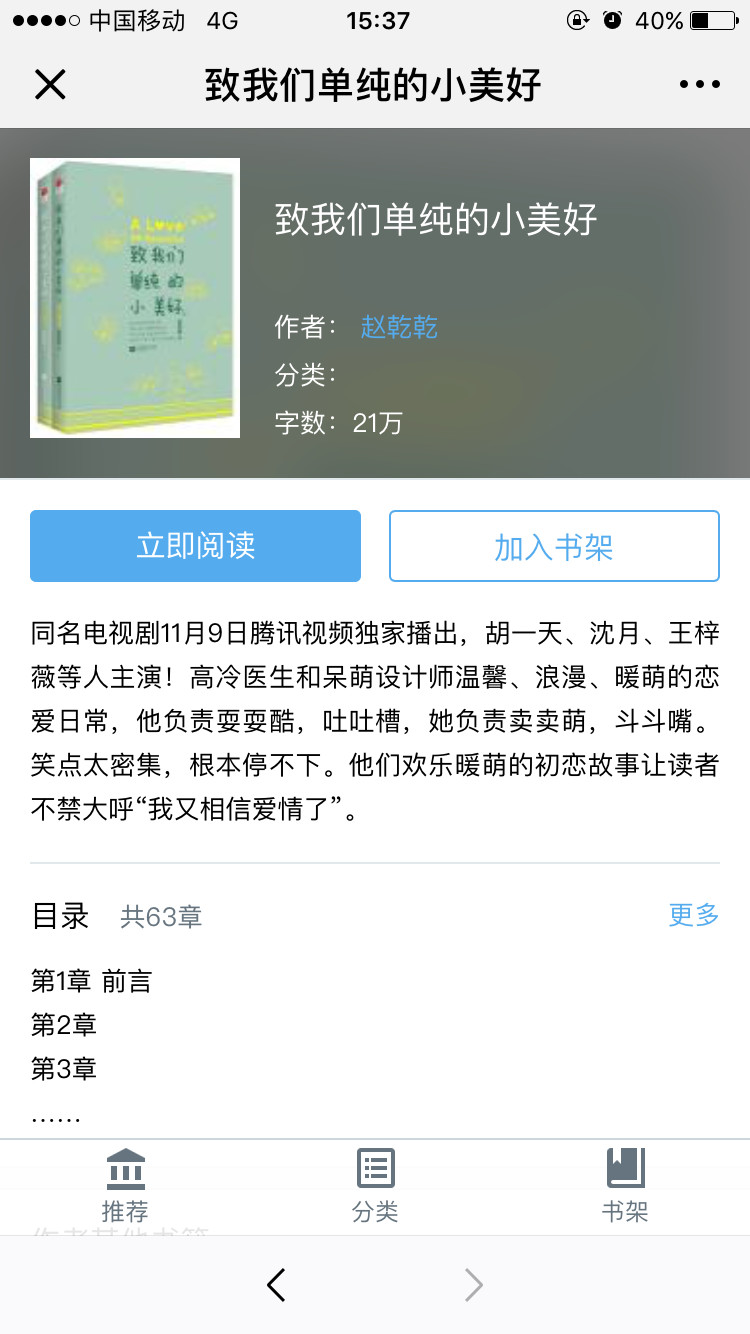This screenshot has width=750, height=1334.
Task: Open the book cover image
Action: pos(135,298)
